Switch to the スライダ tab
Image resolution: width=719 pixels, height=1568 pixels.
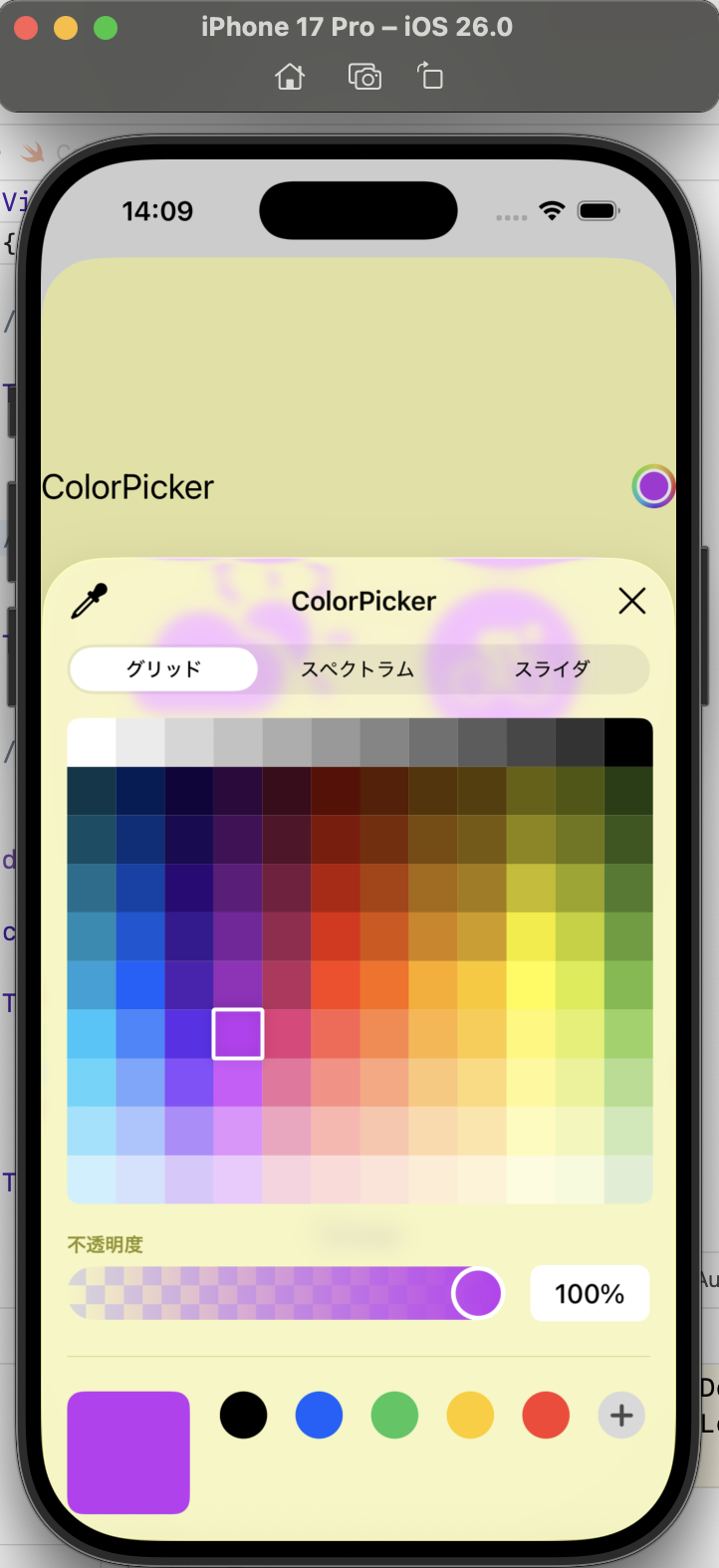tap(552, 669)
